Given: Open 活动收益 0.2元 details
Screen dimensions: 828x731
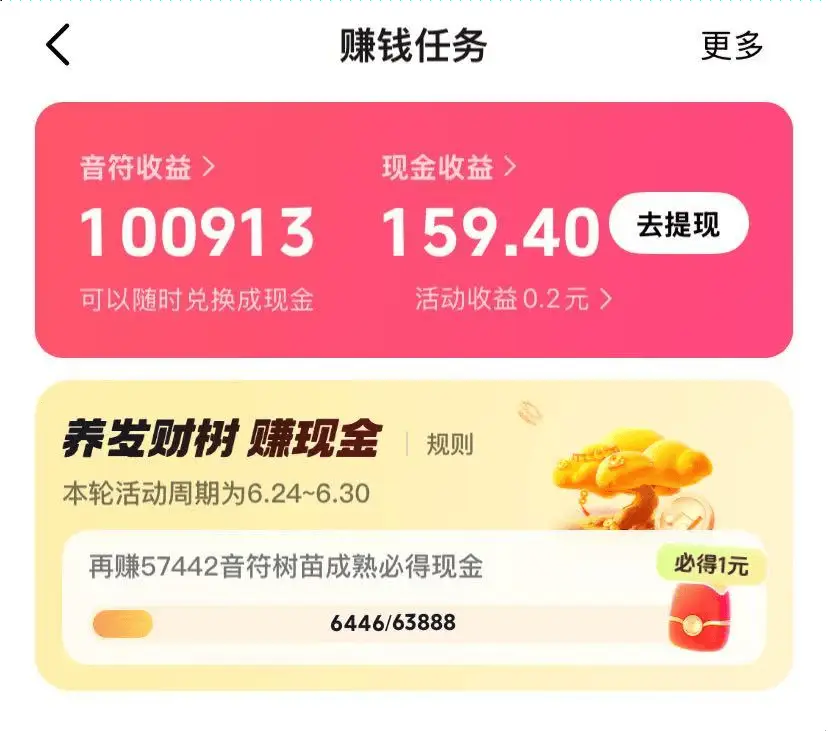Looking at the screenshot, I should (x=512, y=299).
